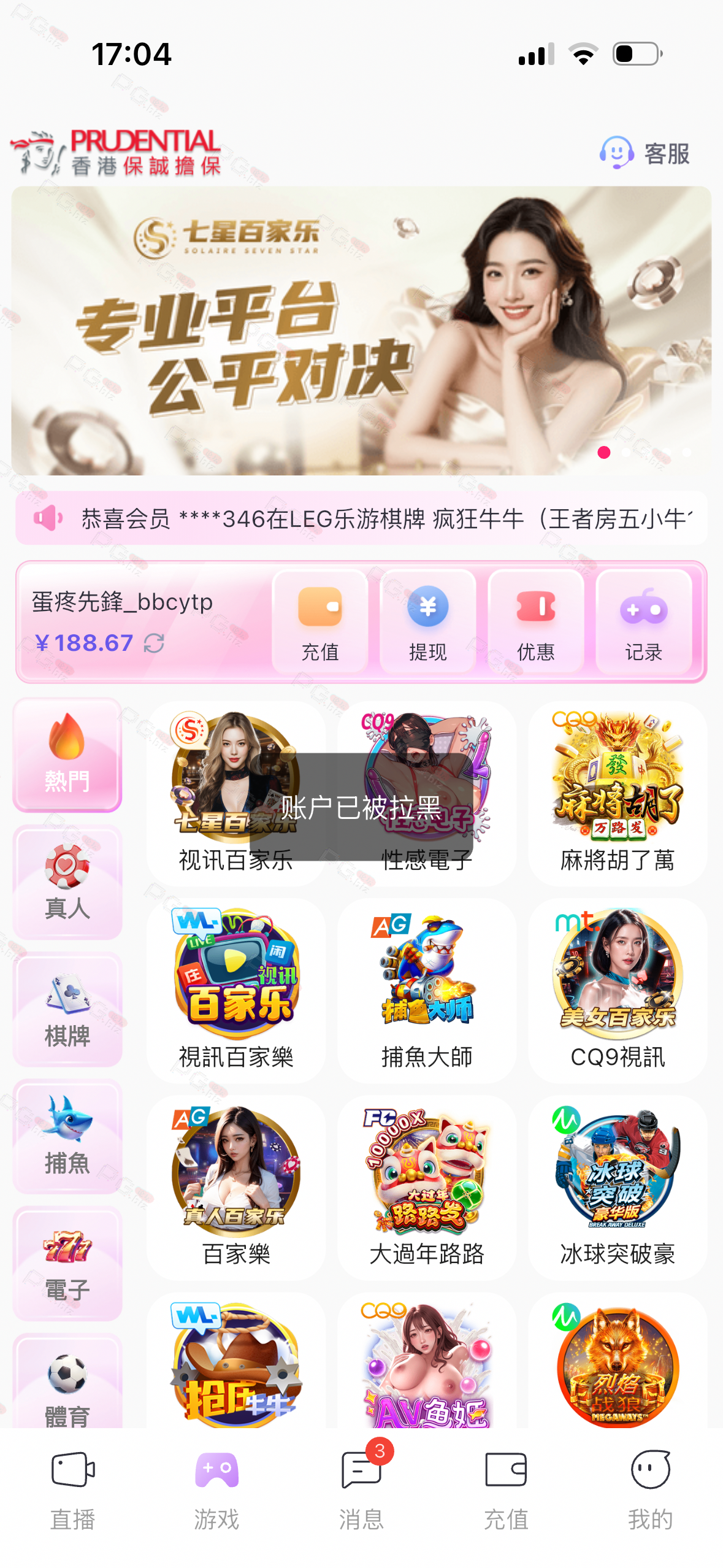The width and height of the screenshot is (723, 1568).
Task: Open 优惠 promotions
Action: click(535, 622)
